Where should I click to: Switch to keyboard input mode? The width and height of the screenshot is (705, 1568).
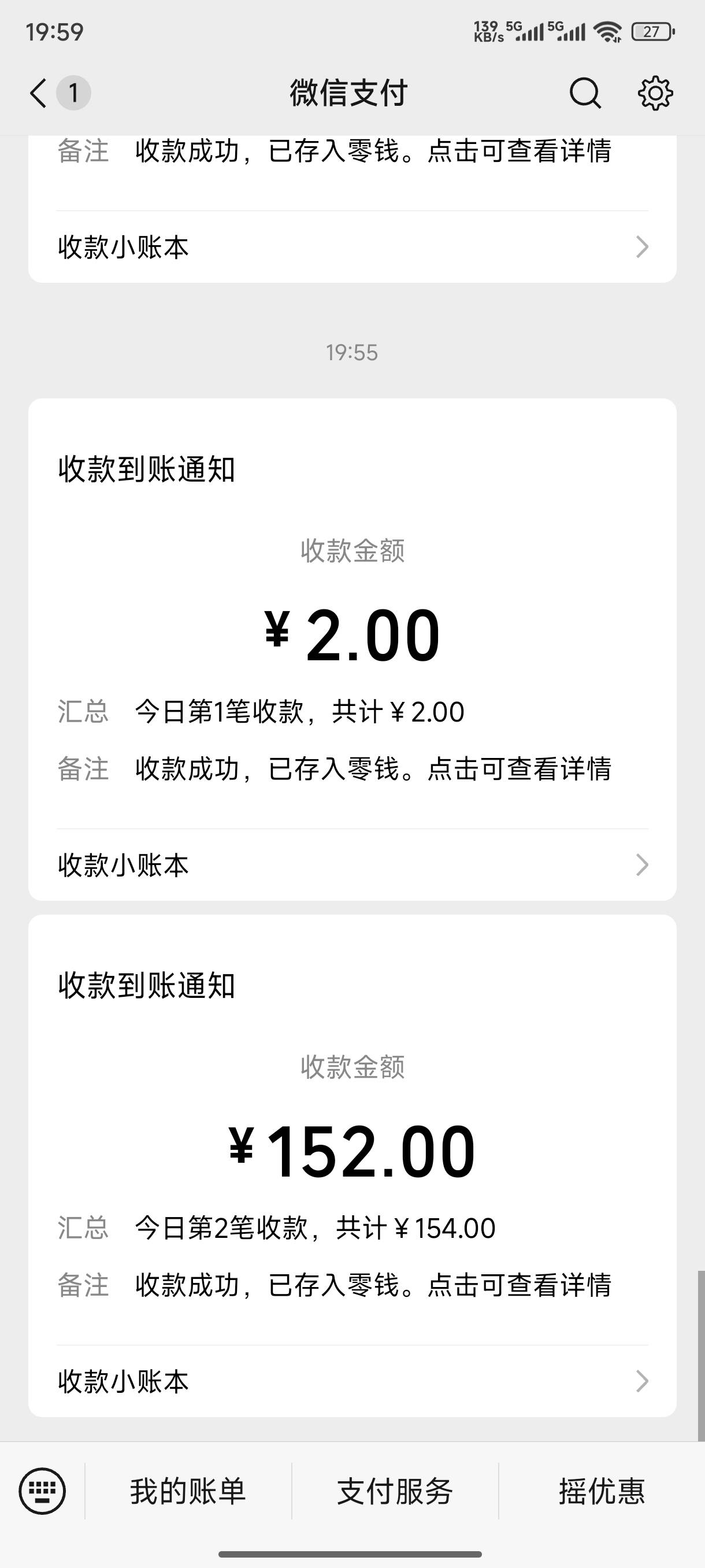[x=42, y=1491]
